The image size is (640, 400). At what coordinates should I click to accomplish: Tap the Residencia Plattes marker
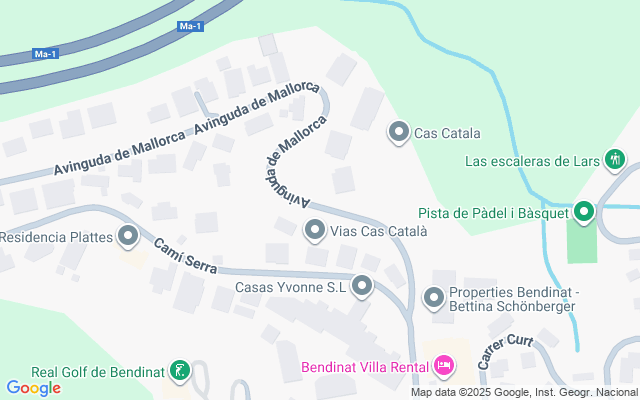click(x=128, y=237)
